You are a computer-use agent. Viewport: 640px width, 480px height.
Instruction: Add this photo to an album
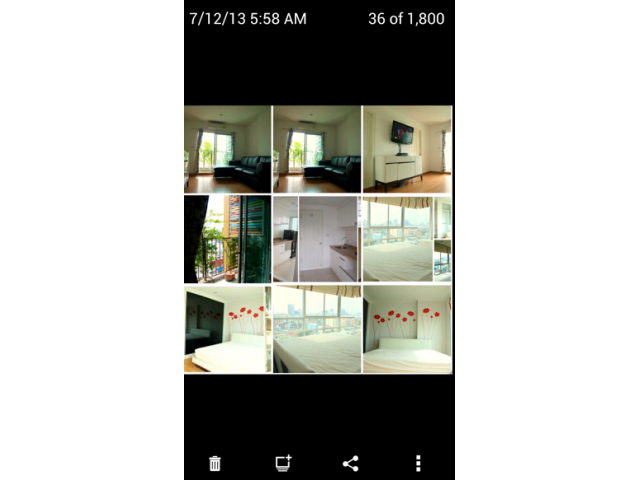point(283,463)
